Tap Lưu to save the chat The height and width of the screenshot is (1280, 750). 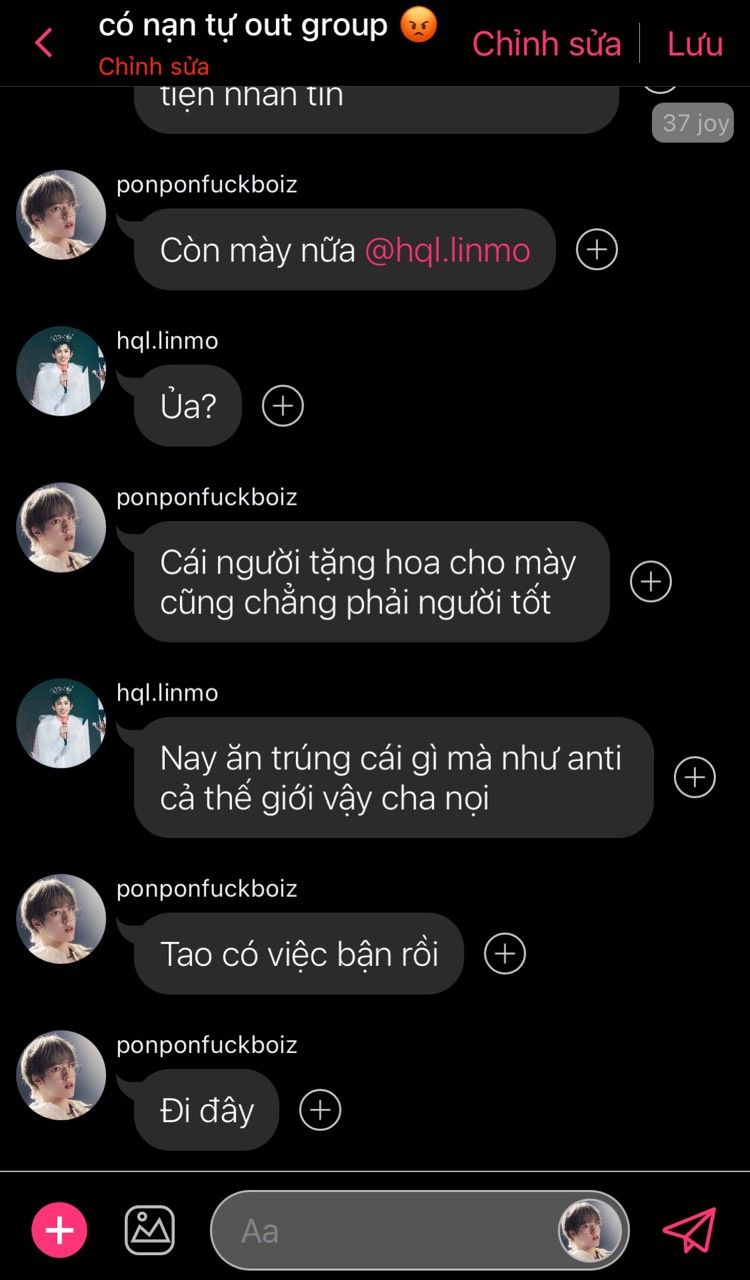[695, 44]
